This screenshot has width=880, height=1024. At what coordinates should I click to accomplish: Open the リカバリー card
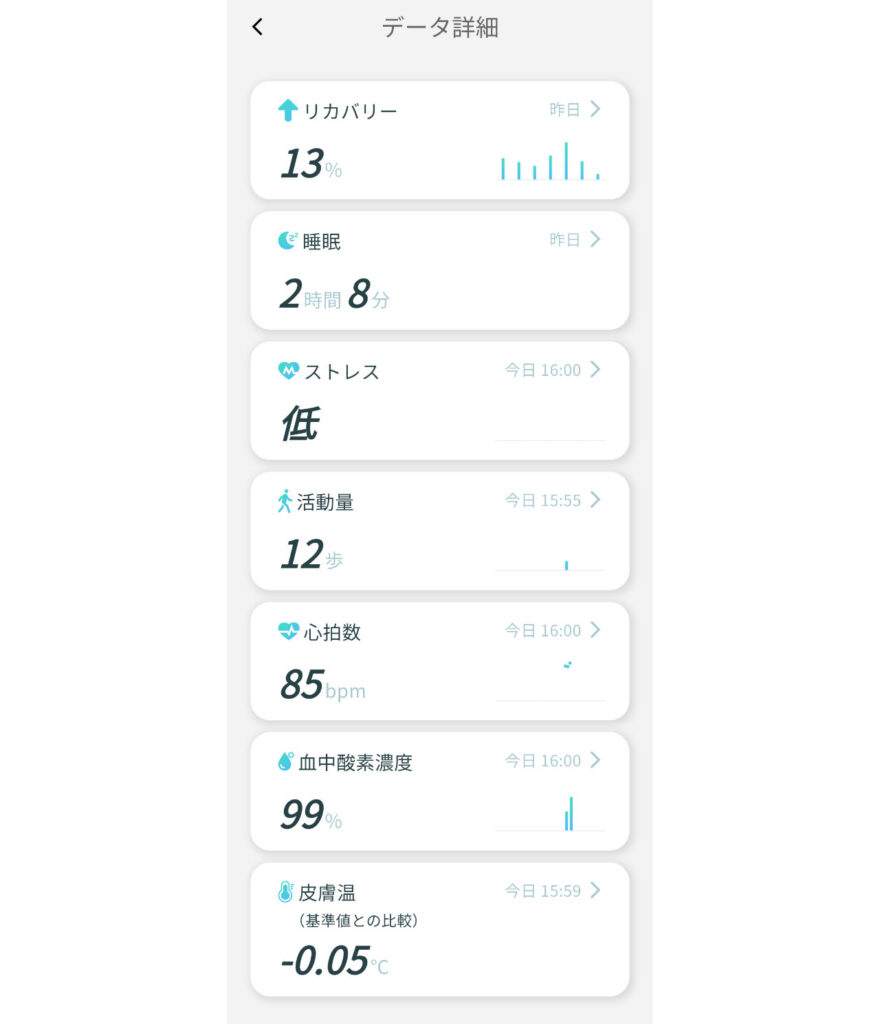pos(439,140)
